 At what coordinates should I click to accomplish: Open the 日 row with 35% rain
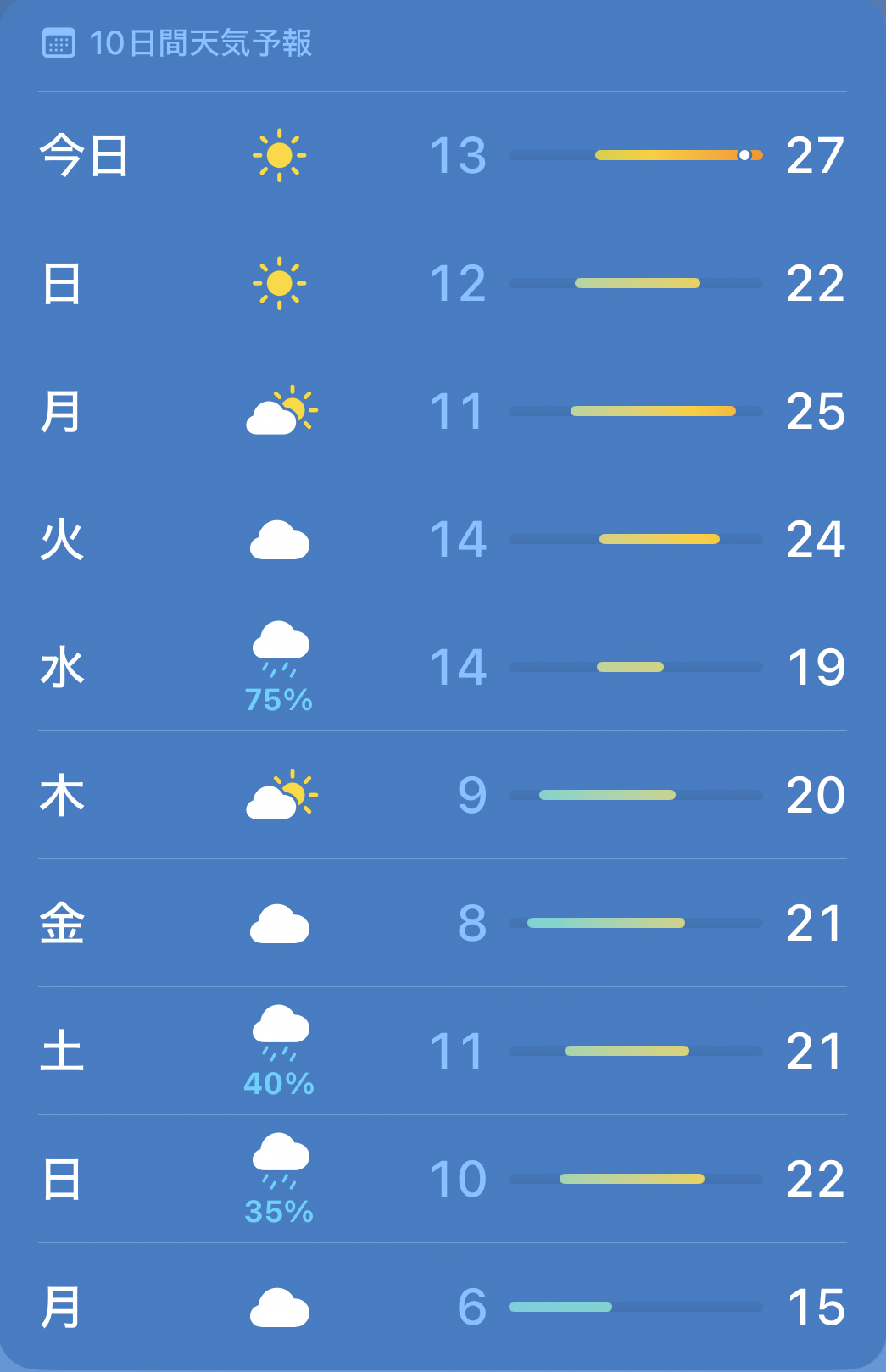tap(443, 1180)
